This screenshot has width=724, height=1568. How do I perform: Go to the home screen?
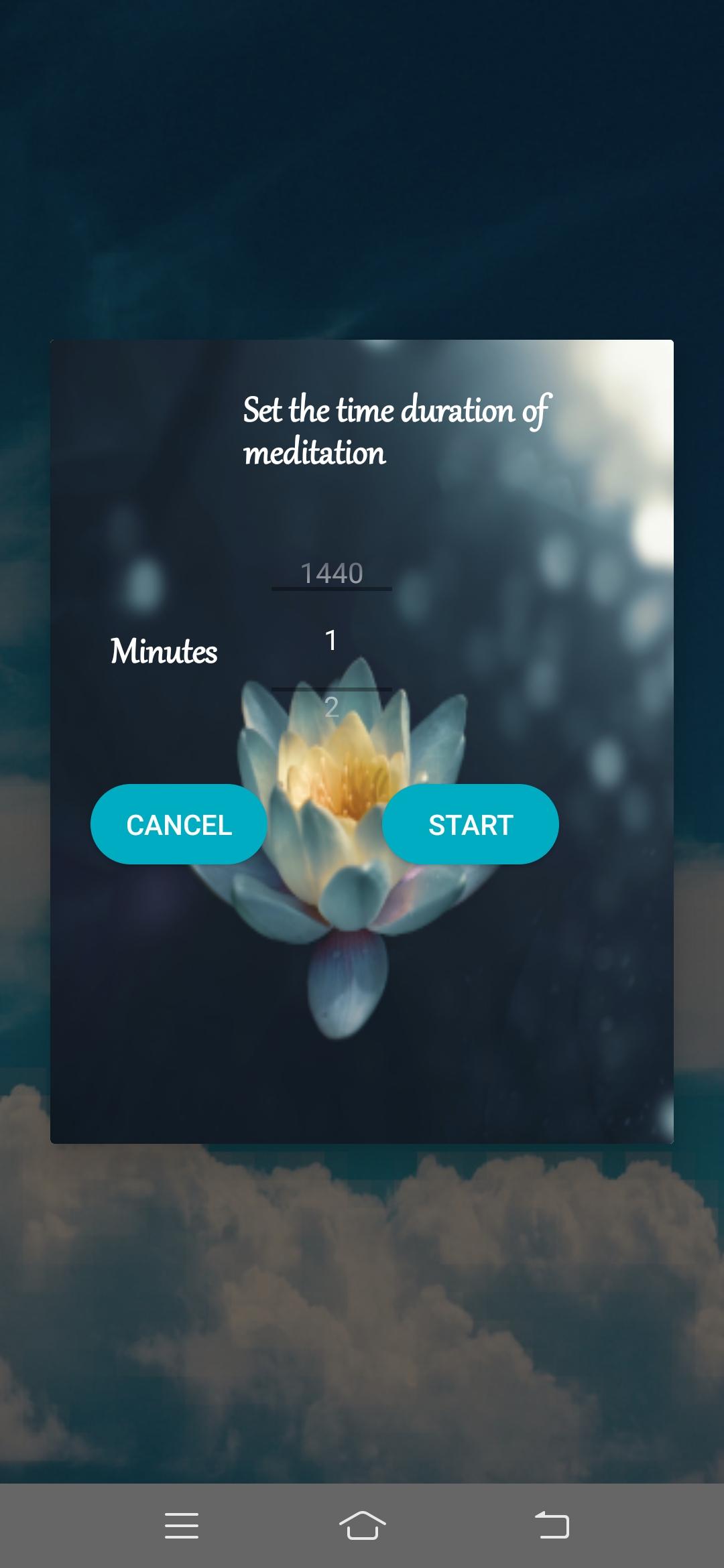pos(362,1525)
